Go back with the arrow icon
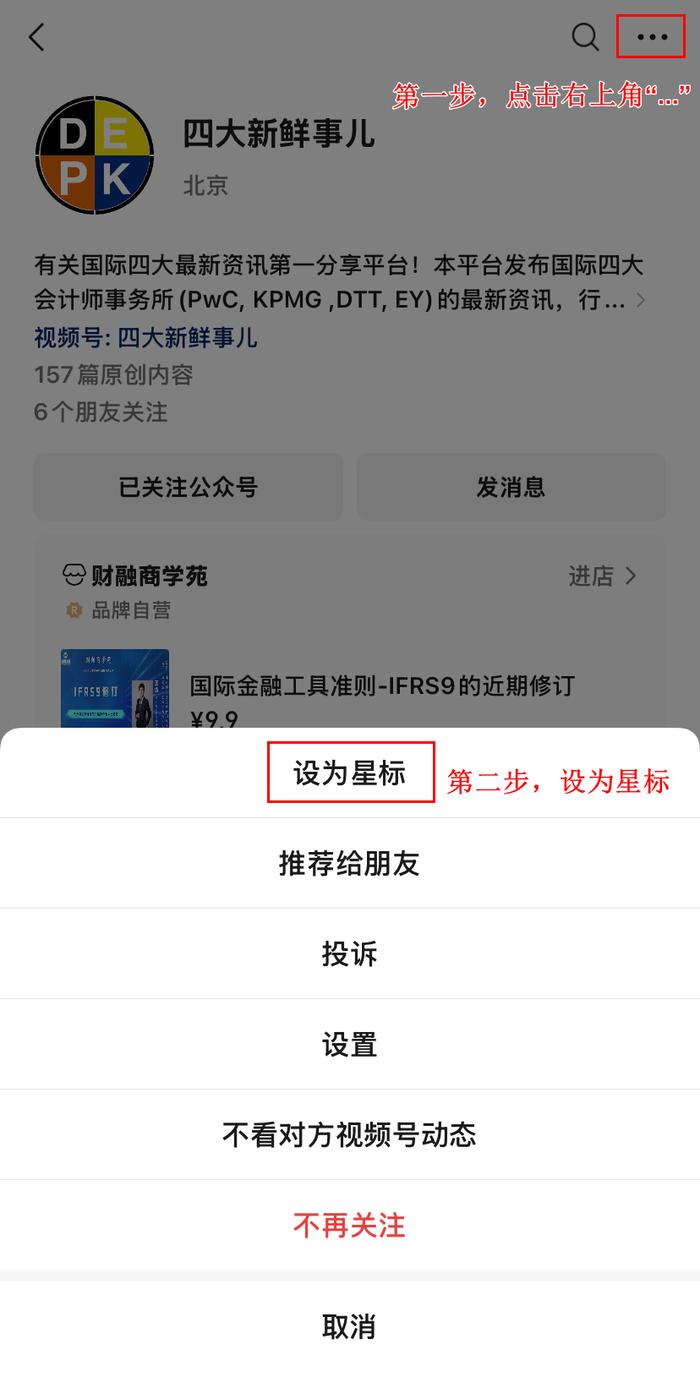This screenshot has height=1376, width=700. tap(37, 38)
